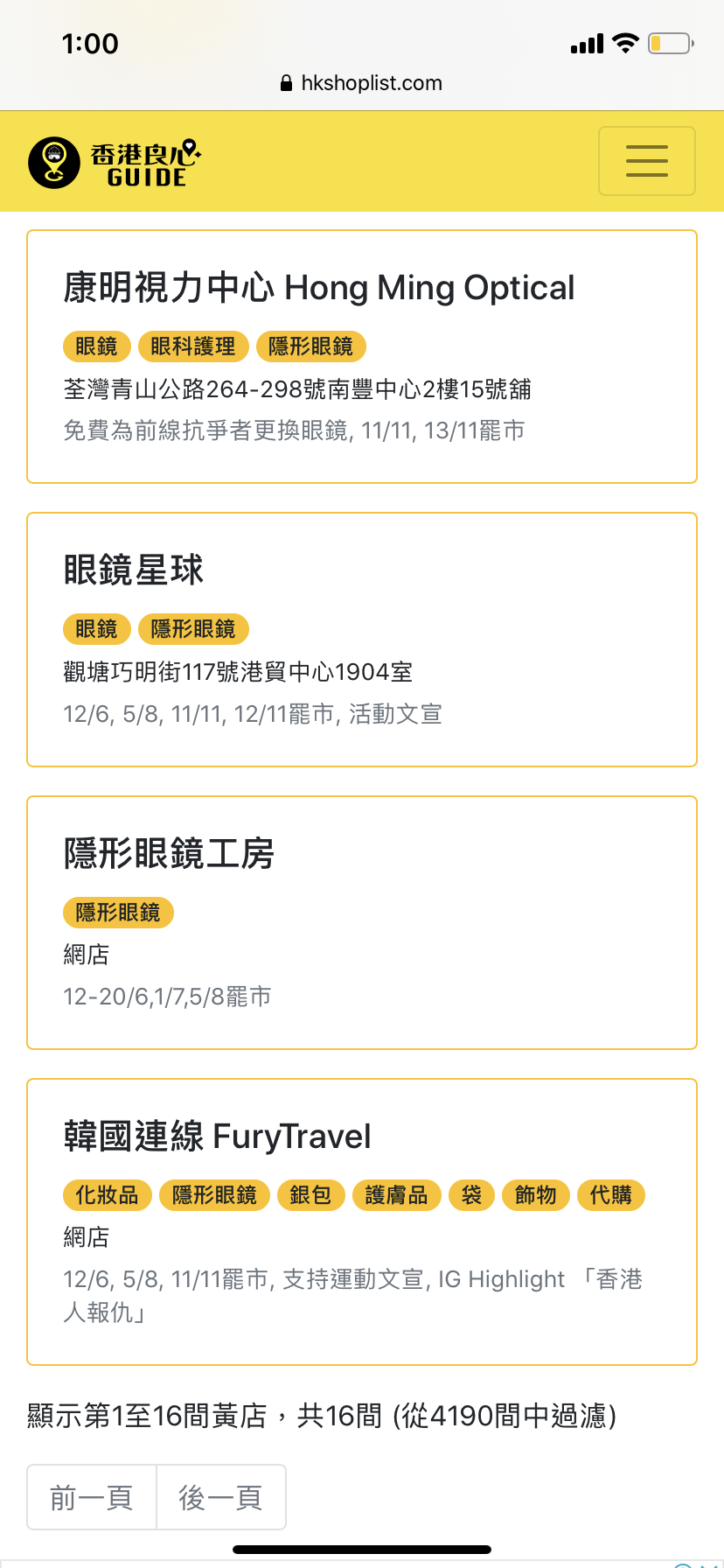Tap the 眼鏡 tag under 眼鏡星球
The height and width of the screenshot is (1568, 724).
point(96,629)
